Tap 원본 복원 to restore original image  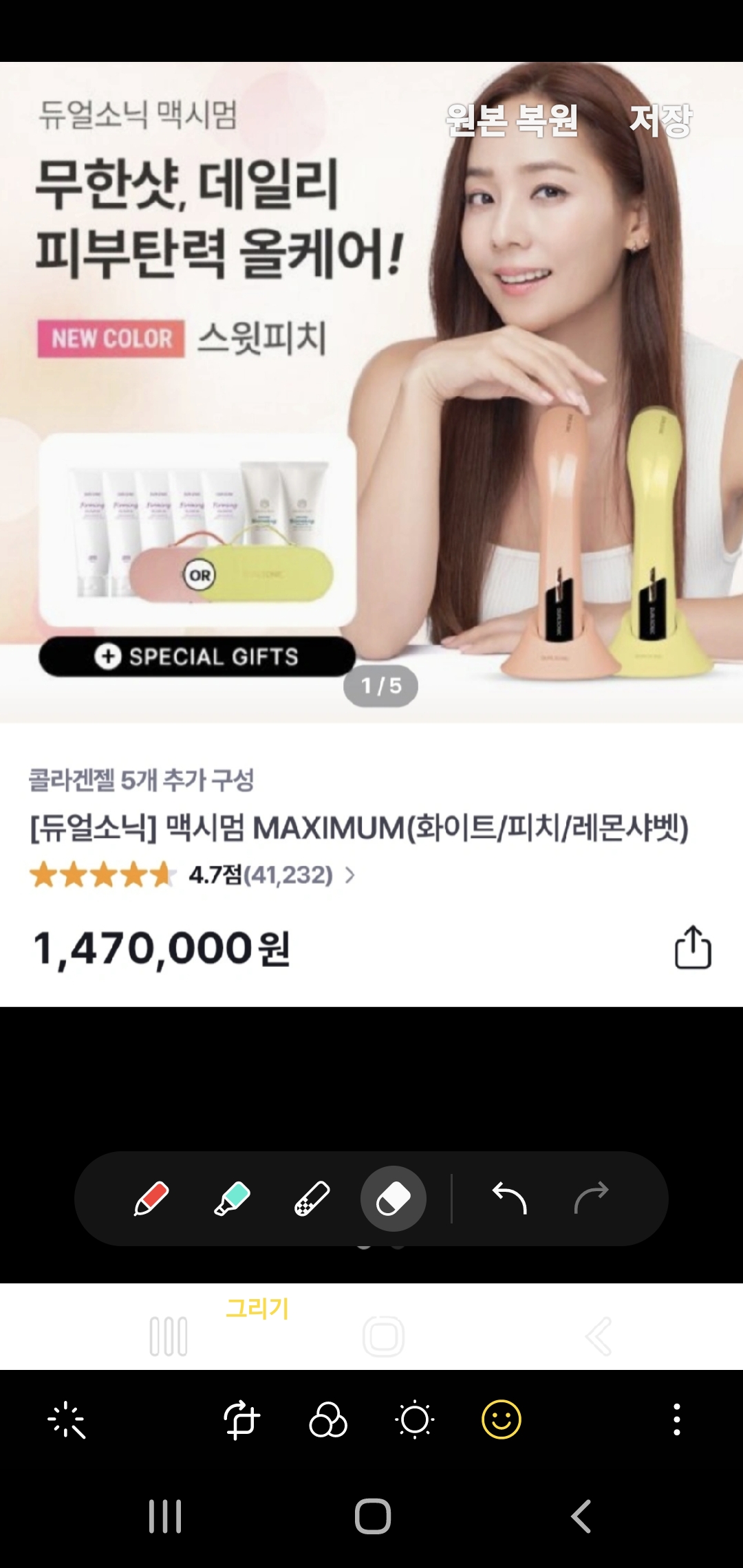tap(513, 121)
